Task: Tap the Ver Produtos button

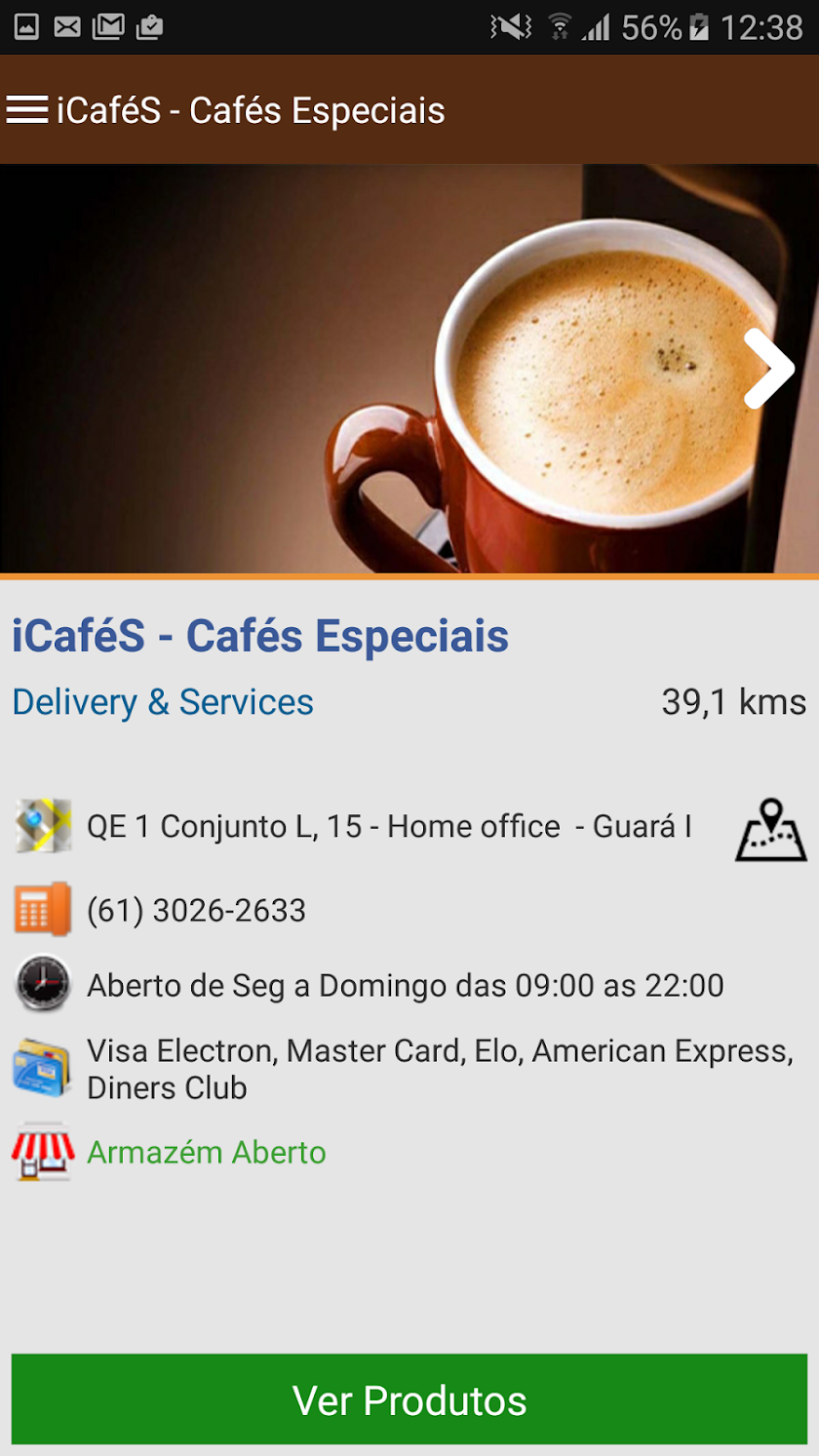Action: 409,1399
